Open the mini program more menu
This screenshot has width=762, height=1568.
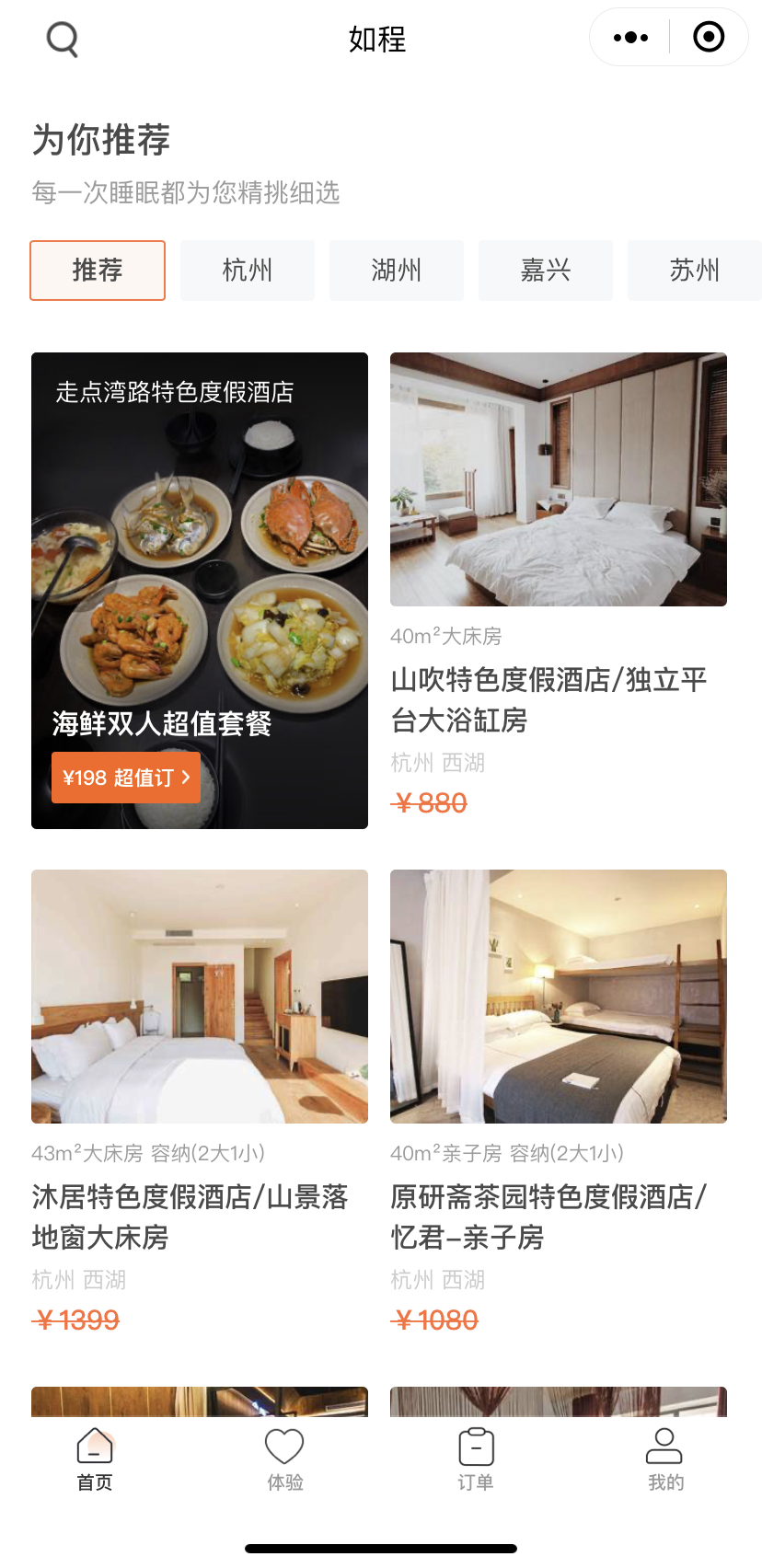pos(630,38)
